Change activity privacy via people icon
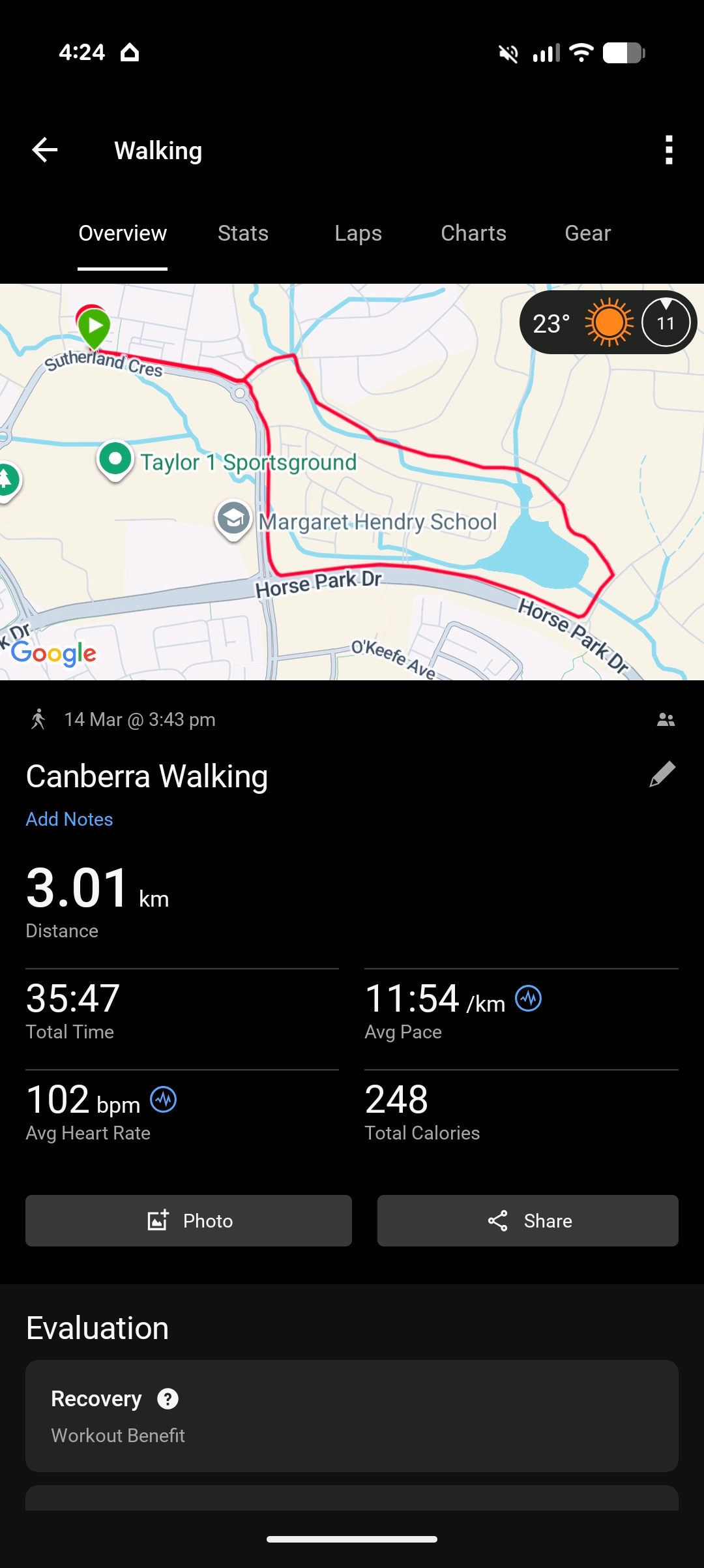The image size is (704, 1568). (x=666, y=719)
